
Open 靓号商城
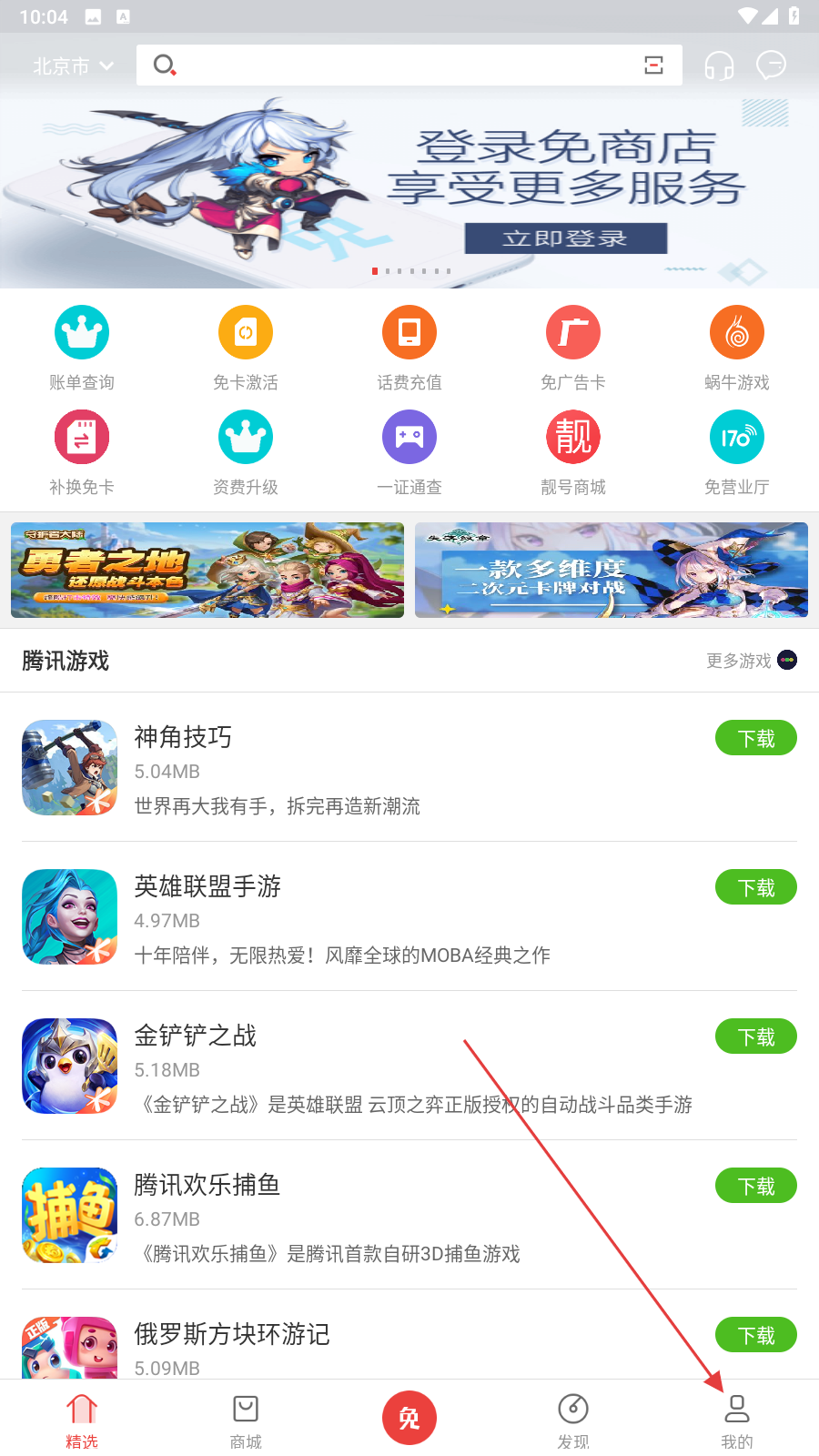pos(573,452)
